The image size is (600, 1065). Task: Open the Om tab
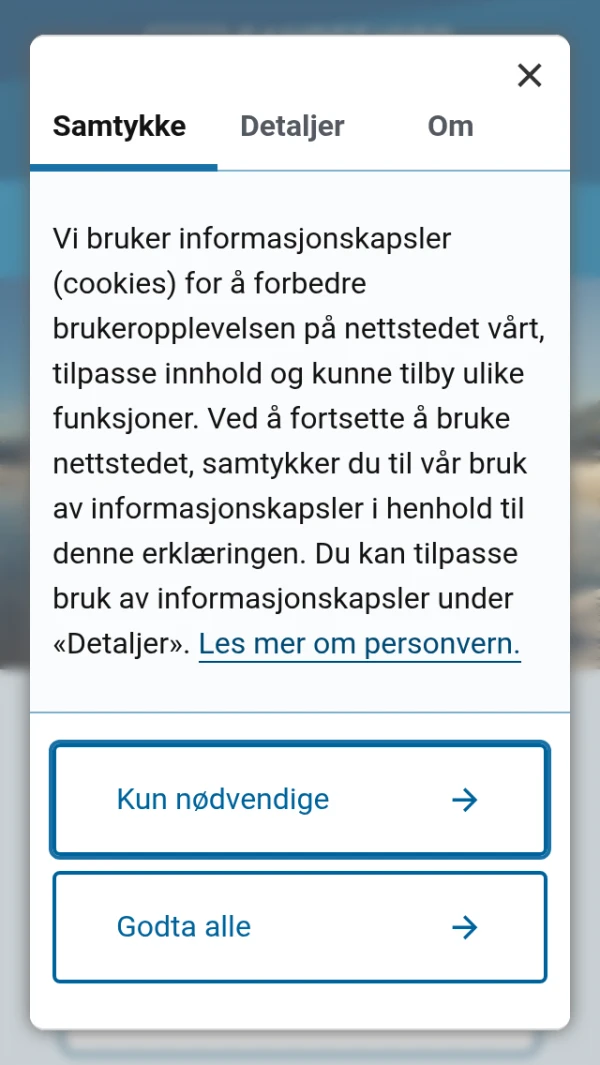tap(450, 127)
